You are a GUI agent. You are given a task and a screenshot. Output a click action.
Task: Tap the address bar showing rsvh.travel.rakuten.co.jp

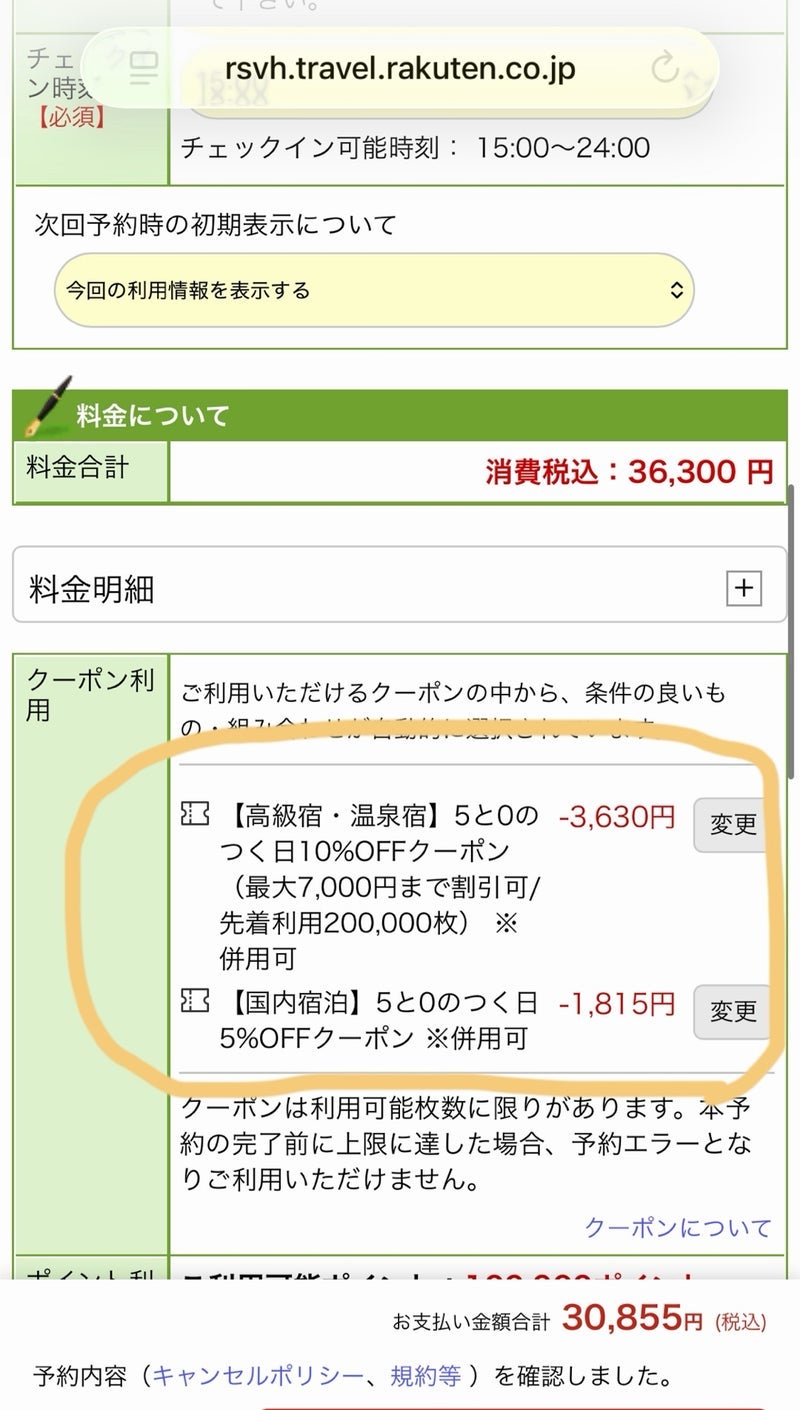pos(400,70)
